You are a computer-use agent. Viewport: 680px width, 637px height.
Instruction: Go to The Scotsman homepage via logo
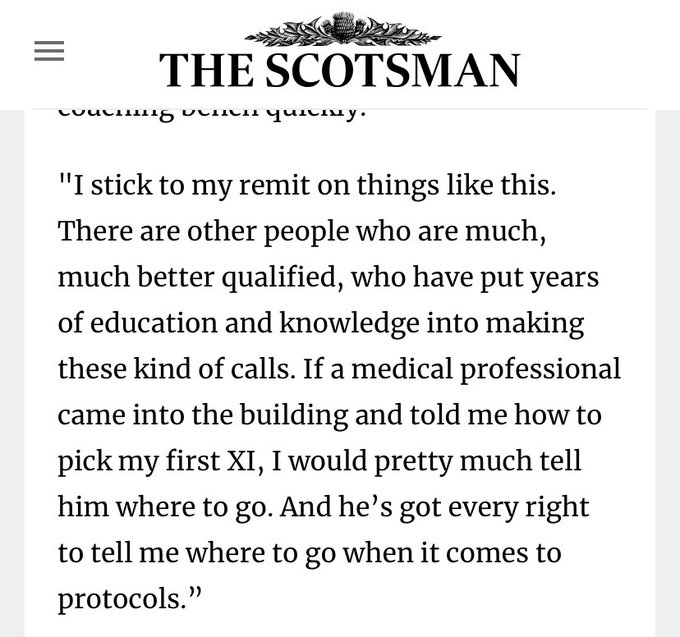pyautogui.click(x=341, y=55)
